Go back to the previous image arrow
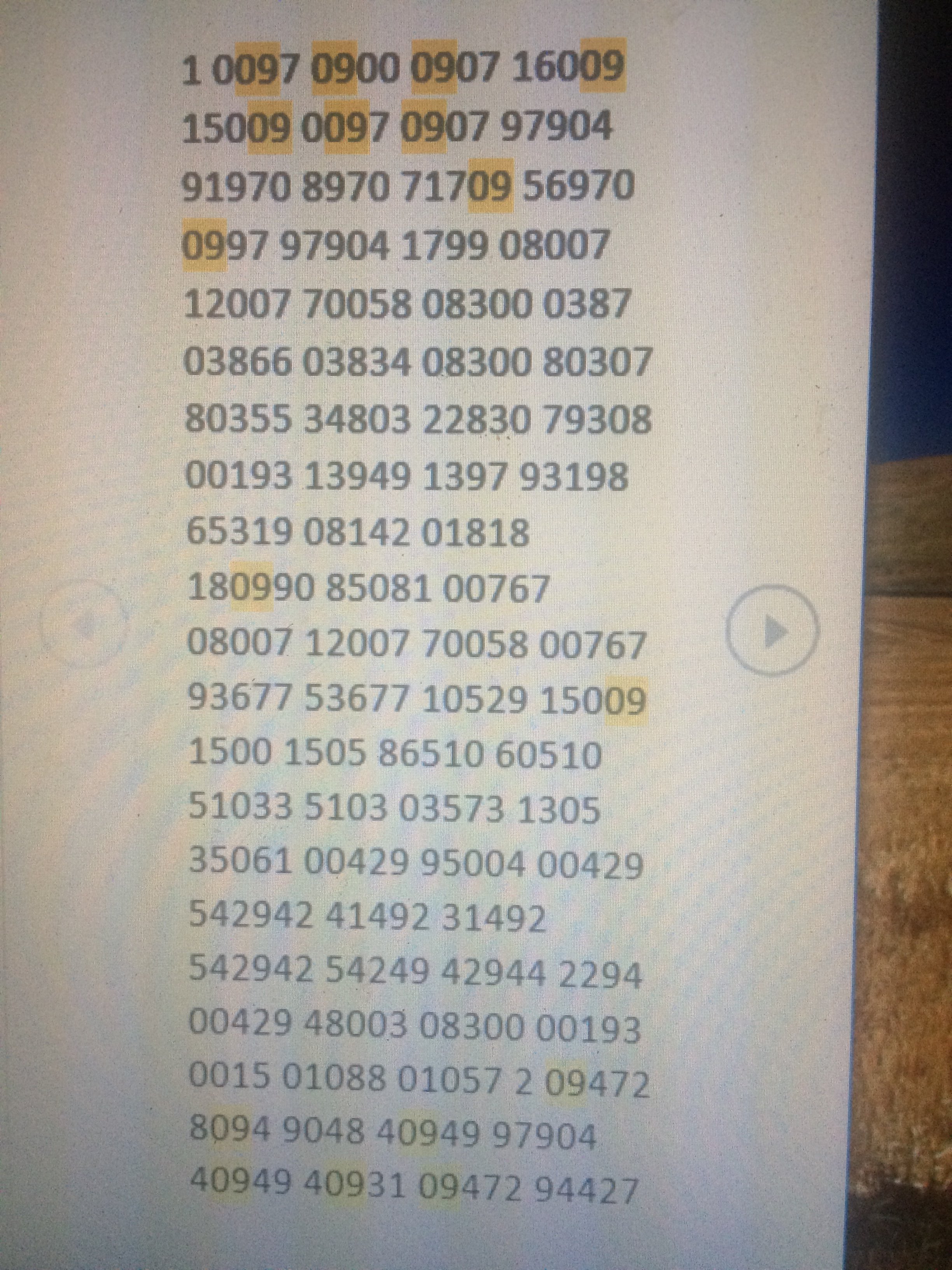 tap(85, 624)
